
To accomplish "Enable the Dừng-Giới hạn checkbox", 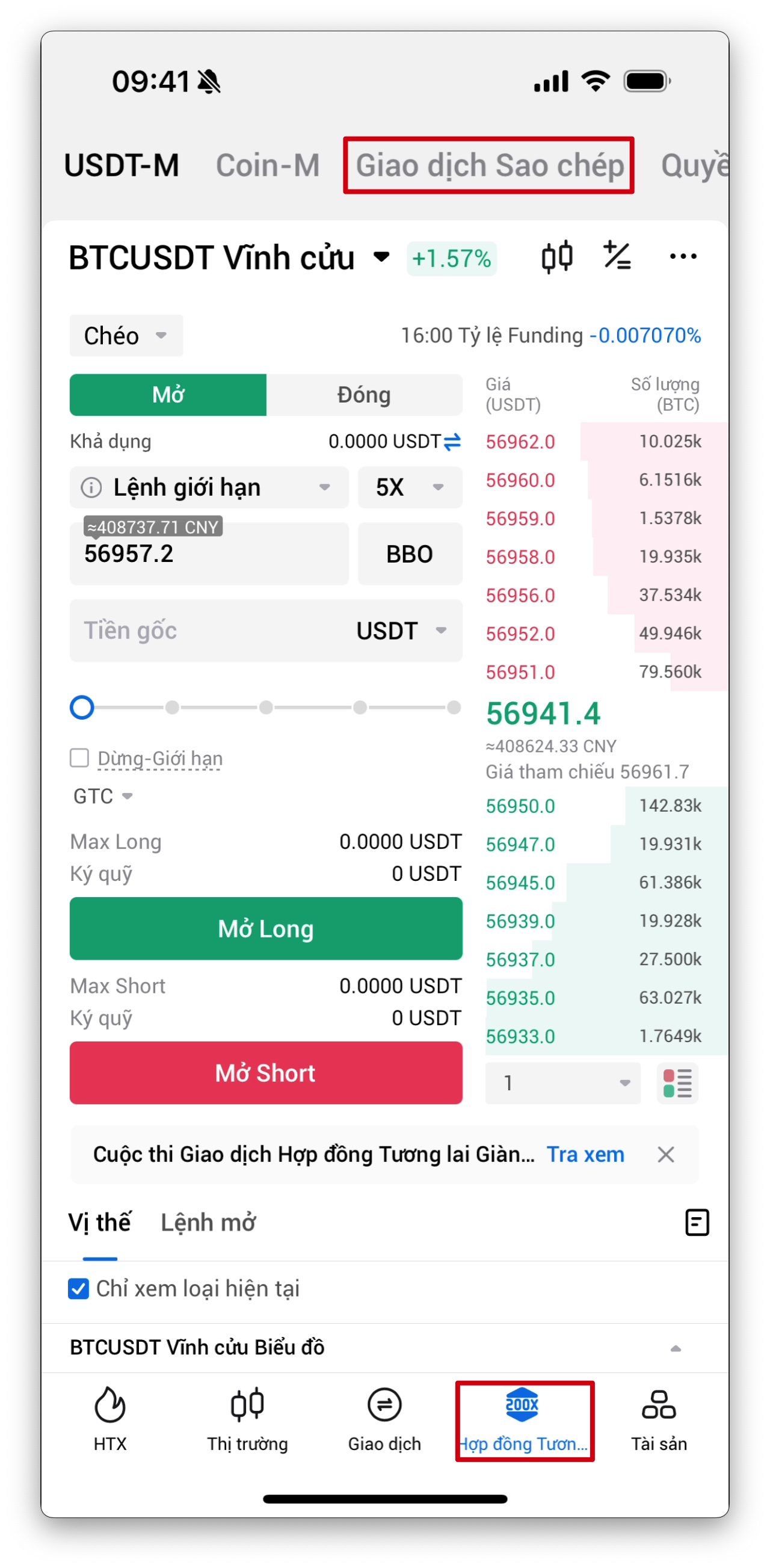I will [79, 759].
